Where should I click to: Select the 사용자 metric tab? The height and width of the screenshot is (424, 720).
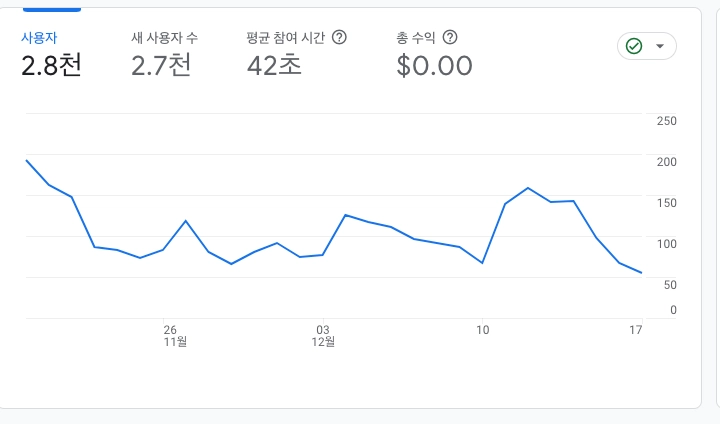pyautogui.click(x=50, y=53)
